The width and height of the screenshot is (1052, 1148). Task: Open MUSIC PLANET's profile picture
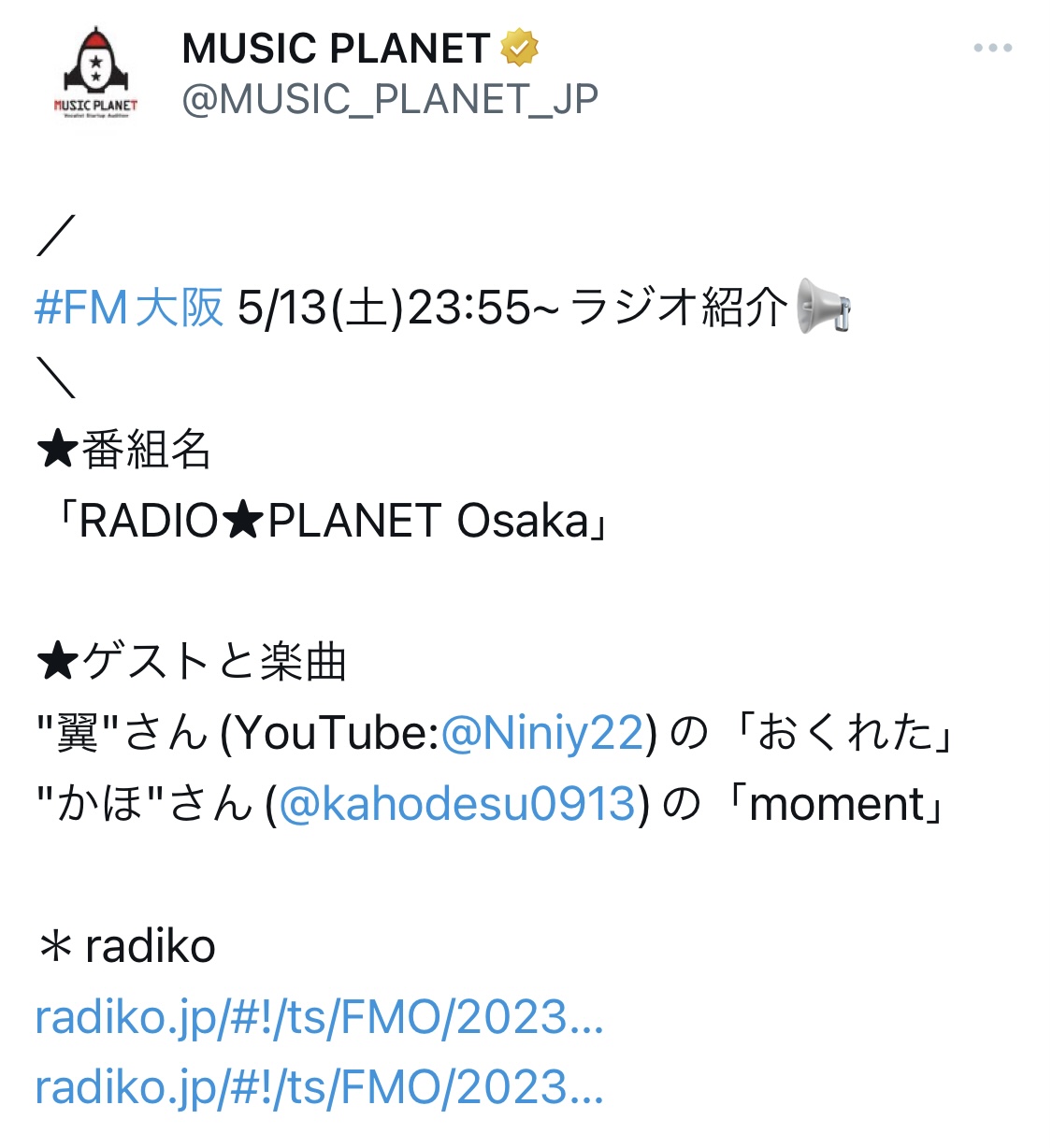pos(95,75)
